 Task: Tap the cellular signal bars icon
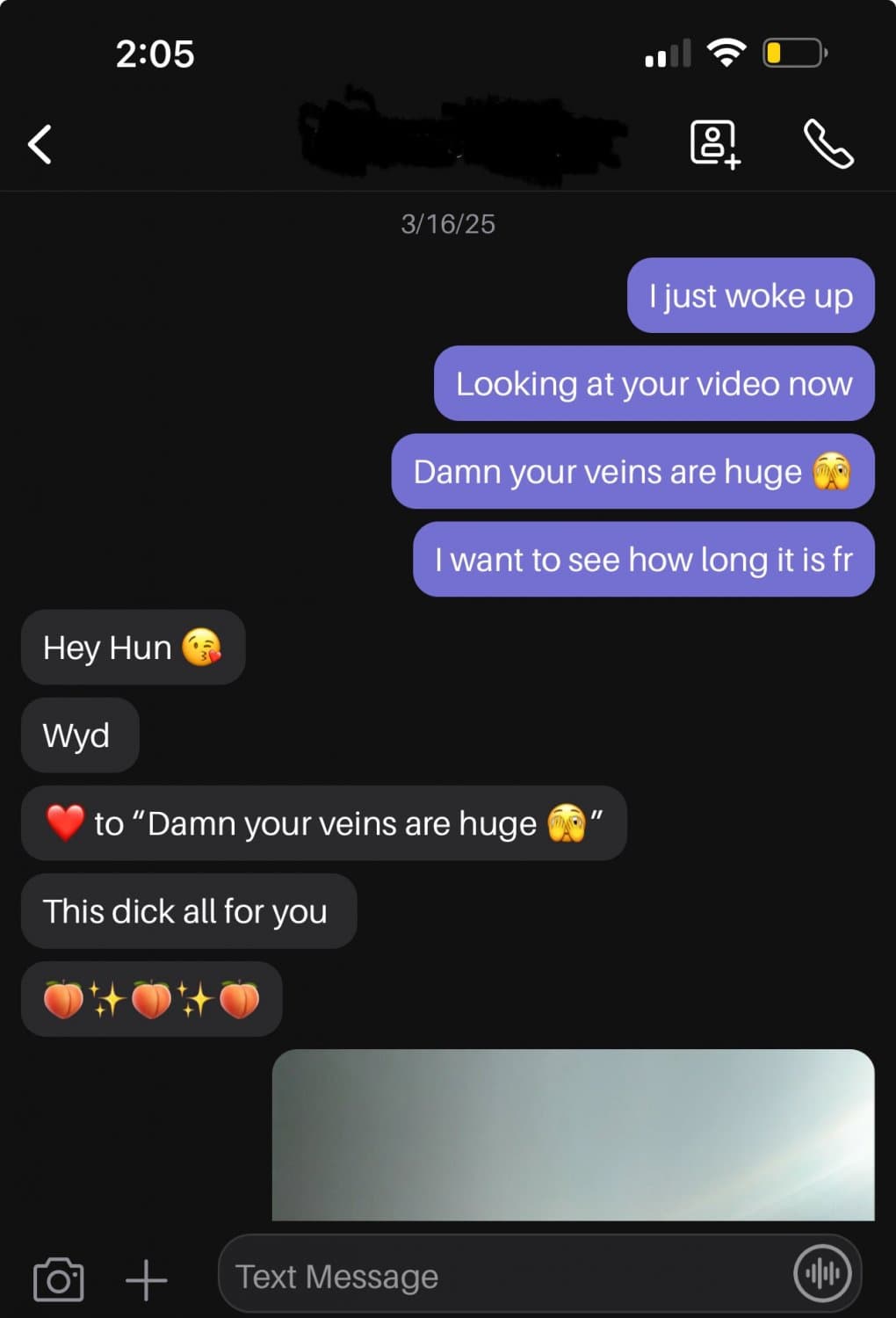669,53
